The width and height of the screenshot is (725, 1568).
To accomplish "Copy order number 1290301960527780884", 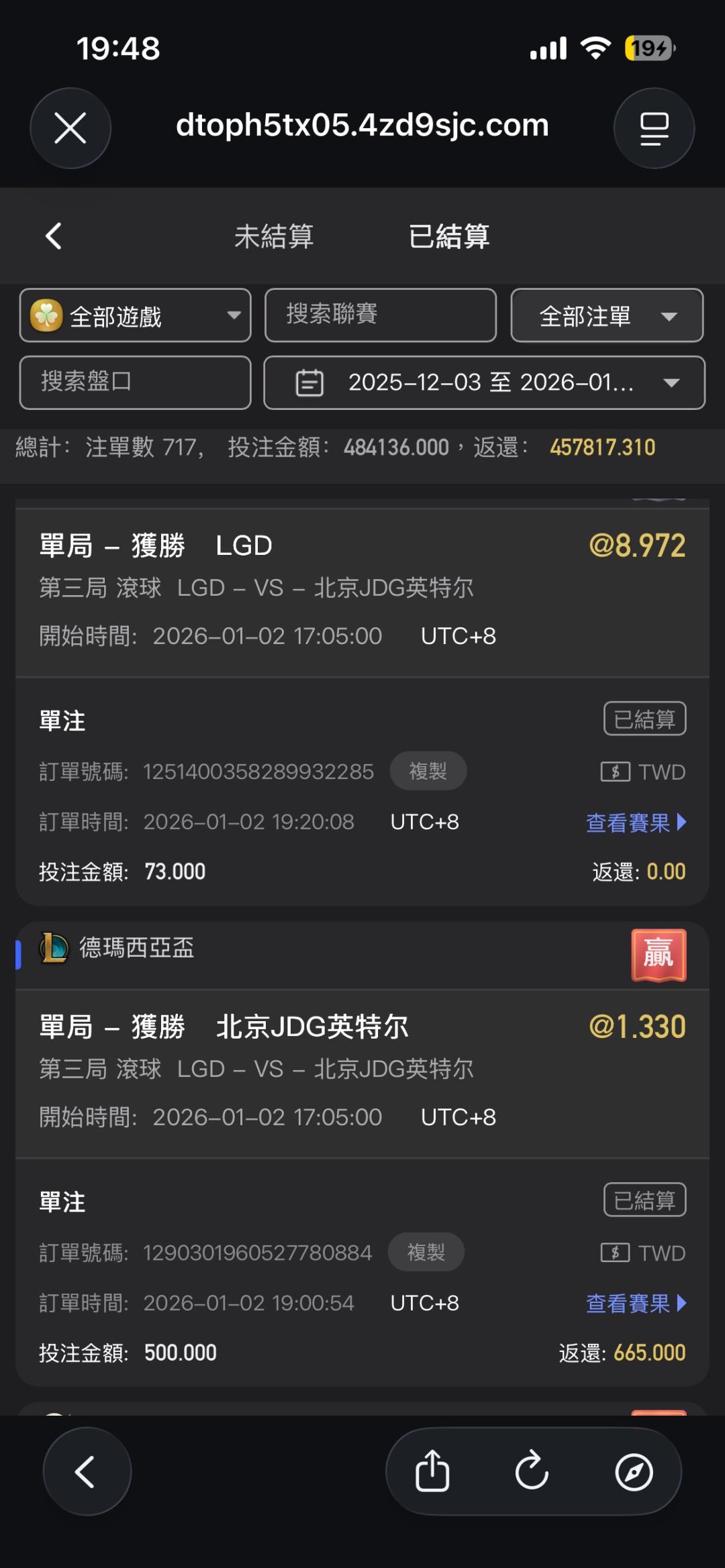I will [x=426, y=1252].
